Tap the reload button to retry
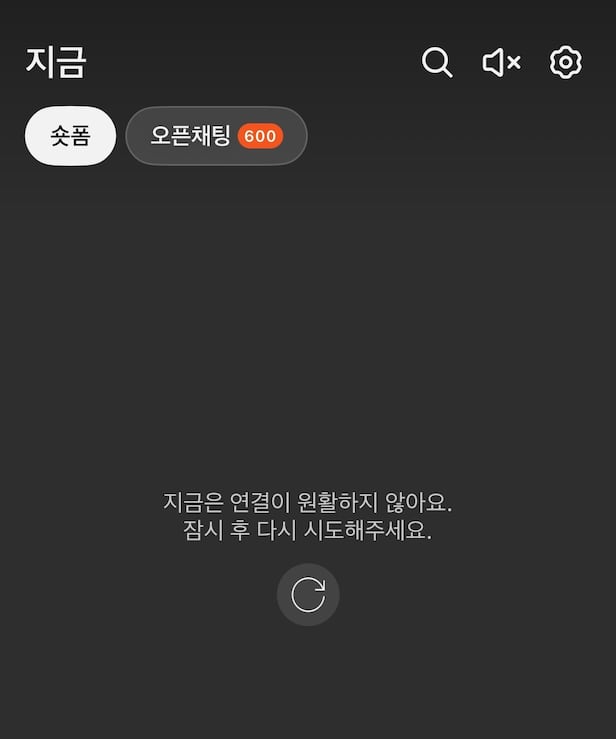The width and height of the screenshot is (616, 739). (308, 595)
